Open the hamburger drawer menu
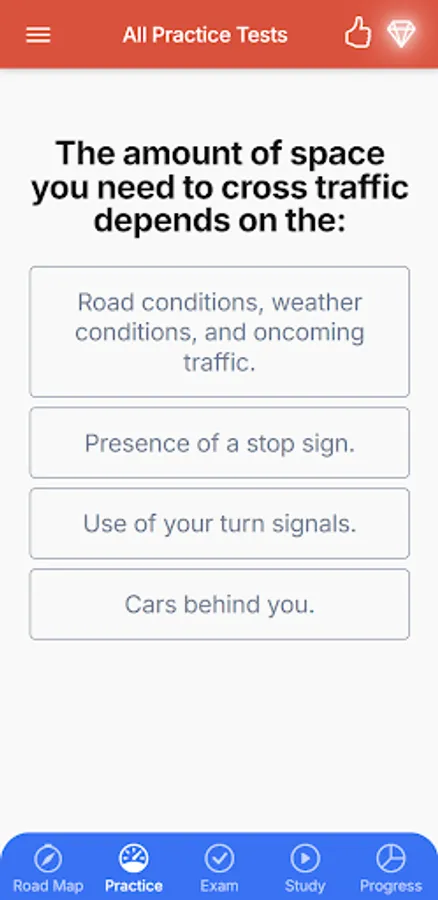The height and width of the screenshot is (900, 438). (x=38, y=35)
